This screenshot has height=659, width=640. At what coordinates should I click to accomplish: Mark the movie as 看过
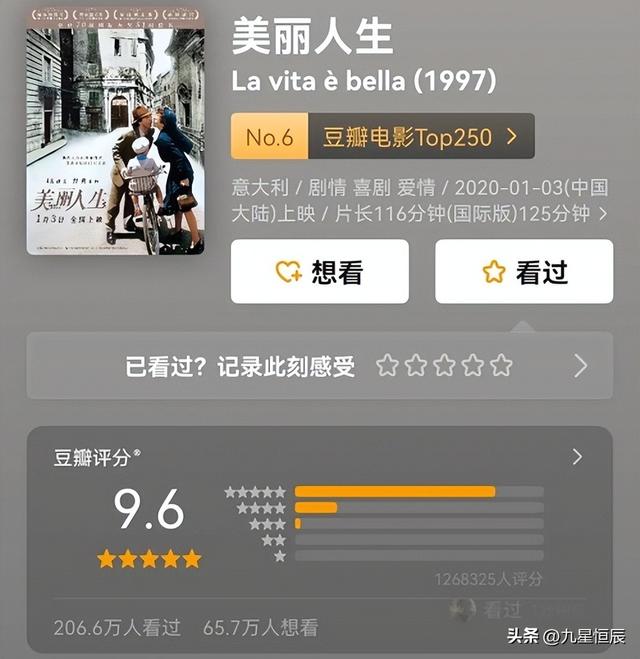pyautogui.click(x=523, y=271)
